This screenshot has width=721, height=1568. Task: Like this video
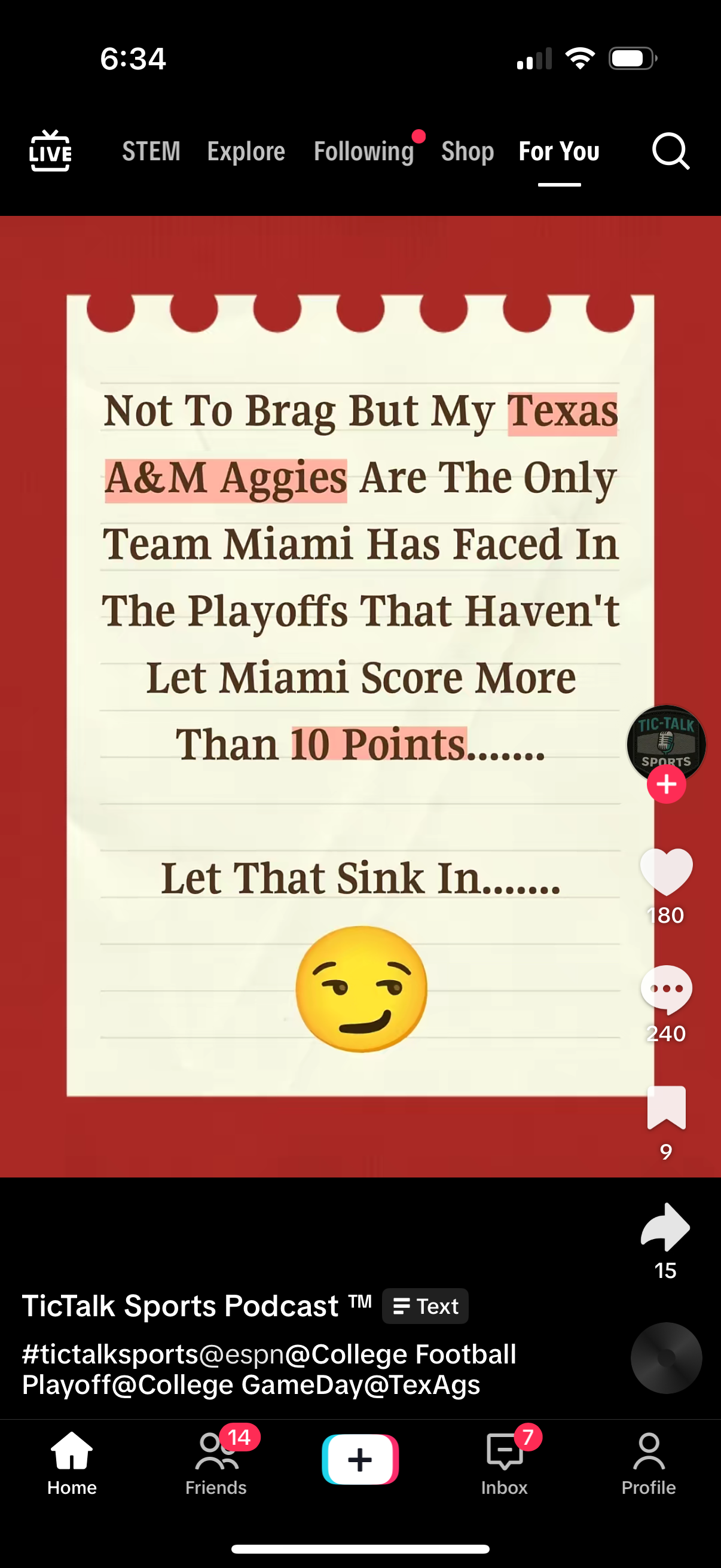click(666, 871)
